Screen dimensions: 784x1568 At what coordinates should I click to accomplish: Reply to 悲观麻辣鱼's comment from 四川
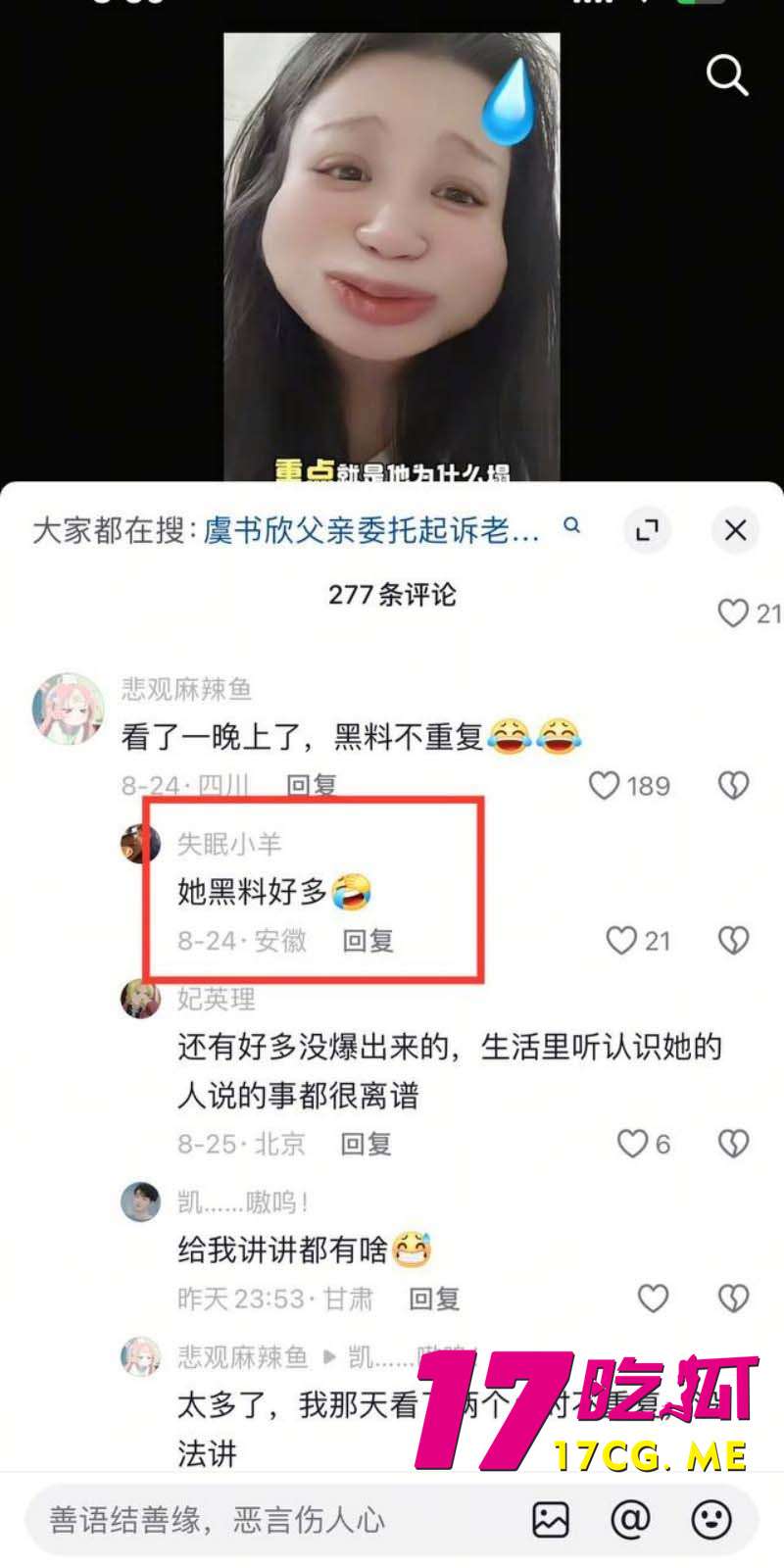(311, 786)
